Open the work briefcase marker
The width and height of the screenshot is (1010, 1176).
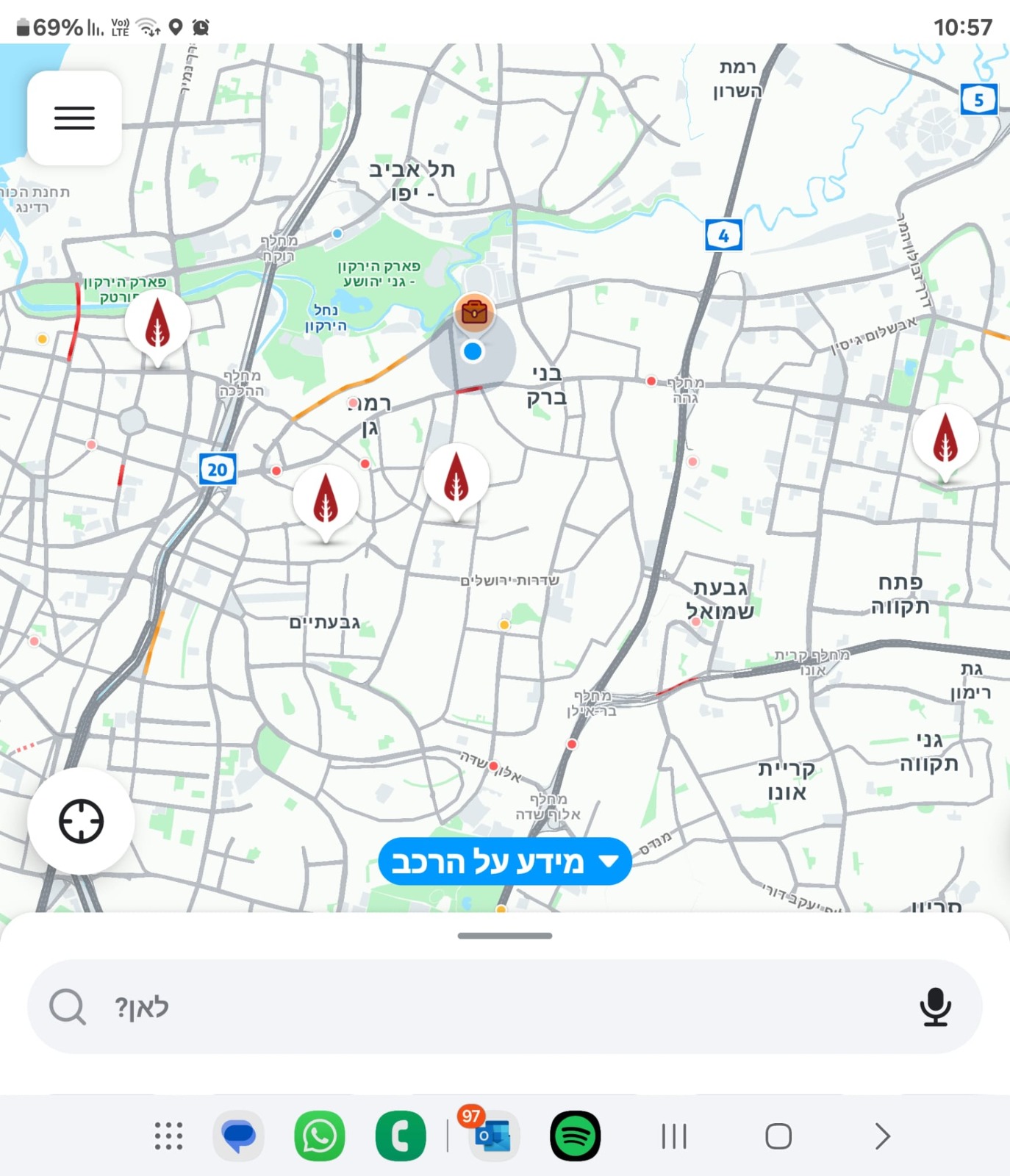click(x=474, y=313)
